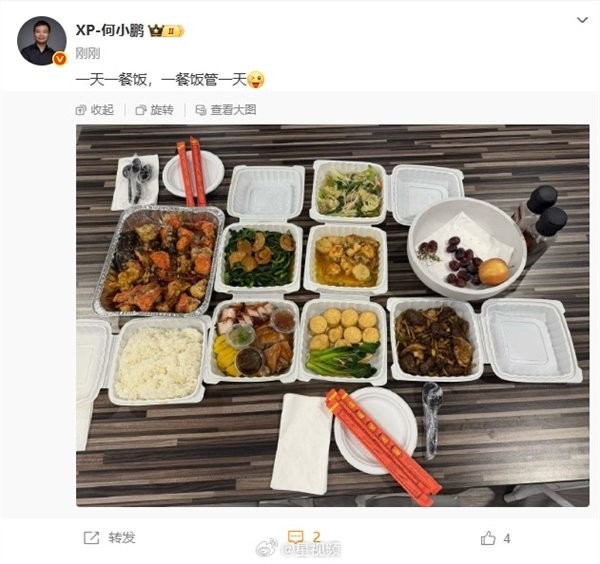Open the XP-何小鹏 username link

110,30
